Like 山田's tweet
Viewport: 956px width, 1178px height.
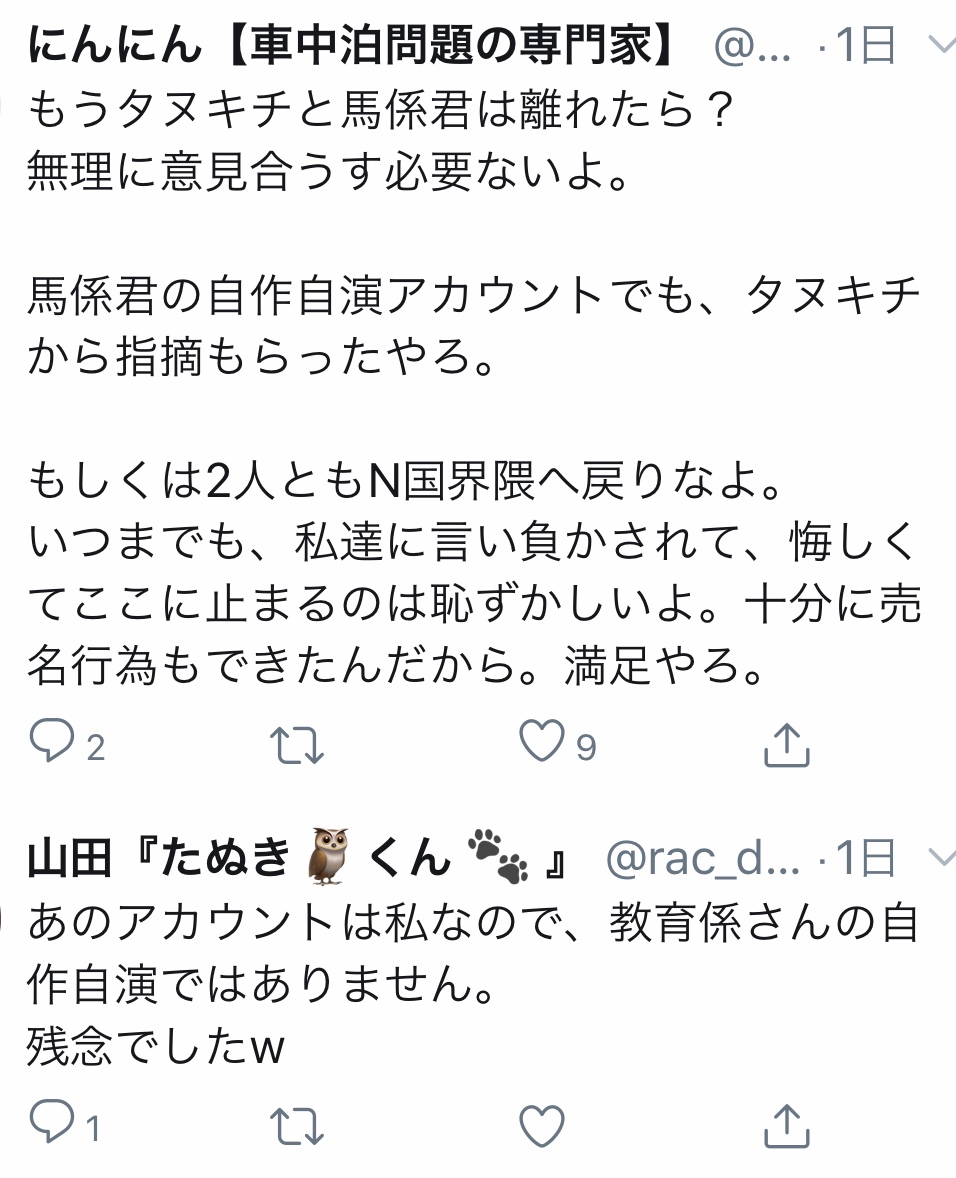(543, 1123)
